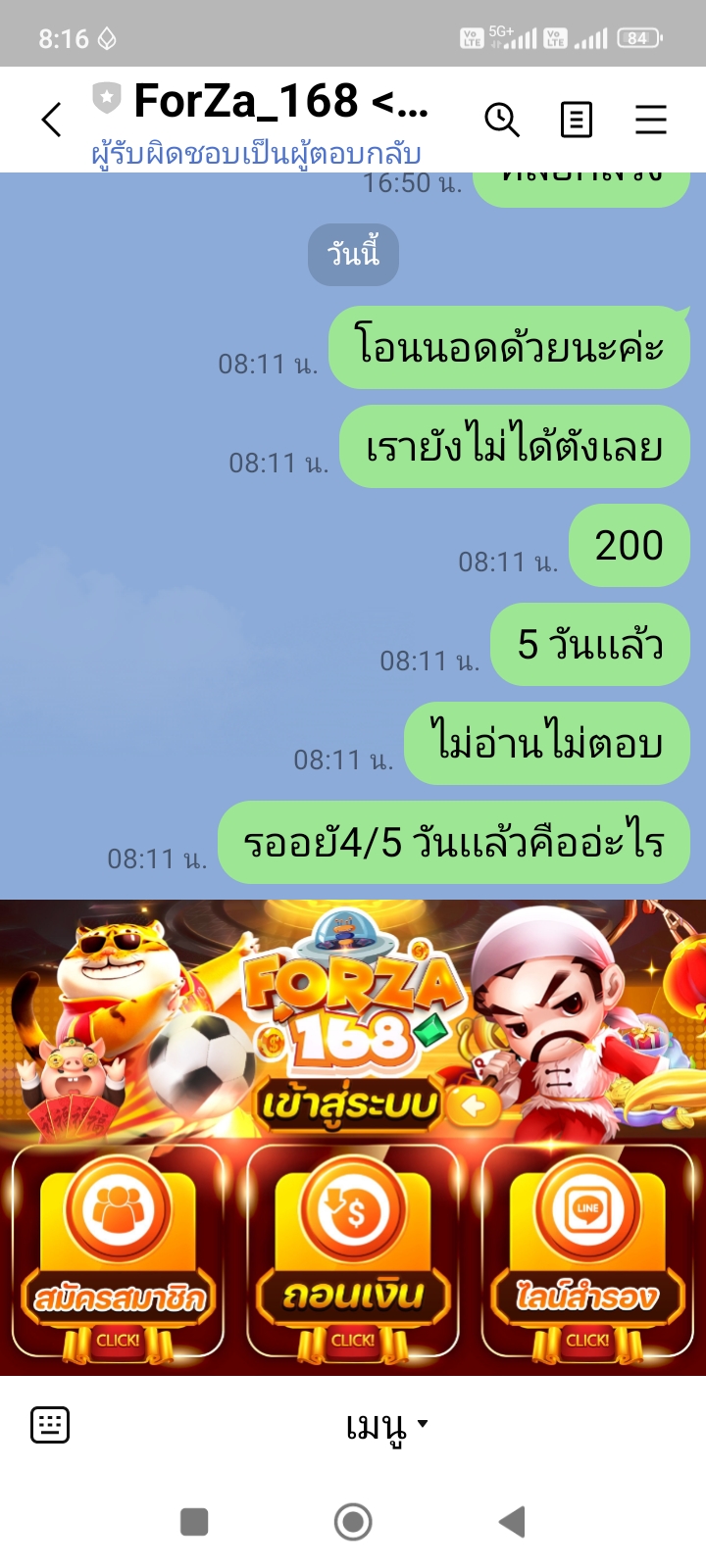
Task: Open recent apps from navigation bar
Action: click(194, 1522)
